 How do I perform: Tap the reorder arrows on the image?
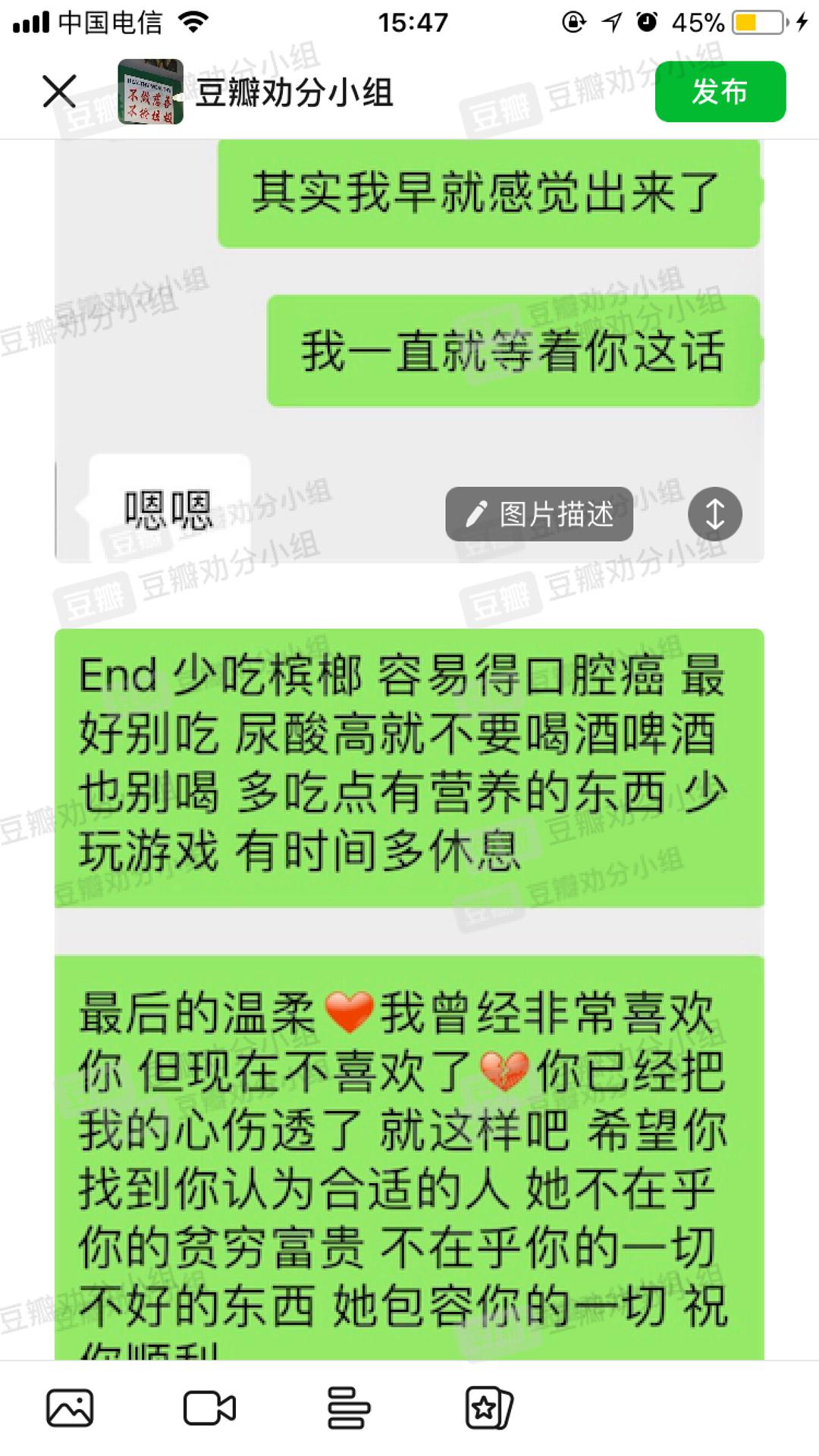pos(714,514)
